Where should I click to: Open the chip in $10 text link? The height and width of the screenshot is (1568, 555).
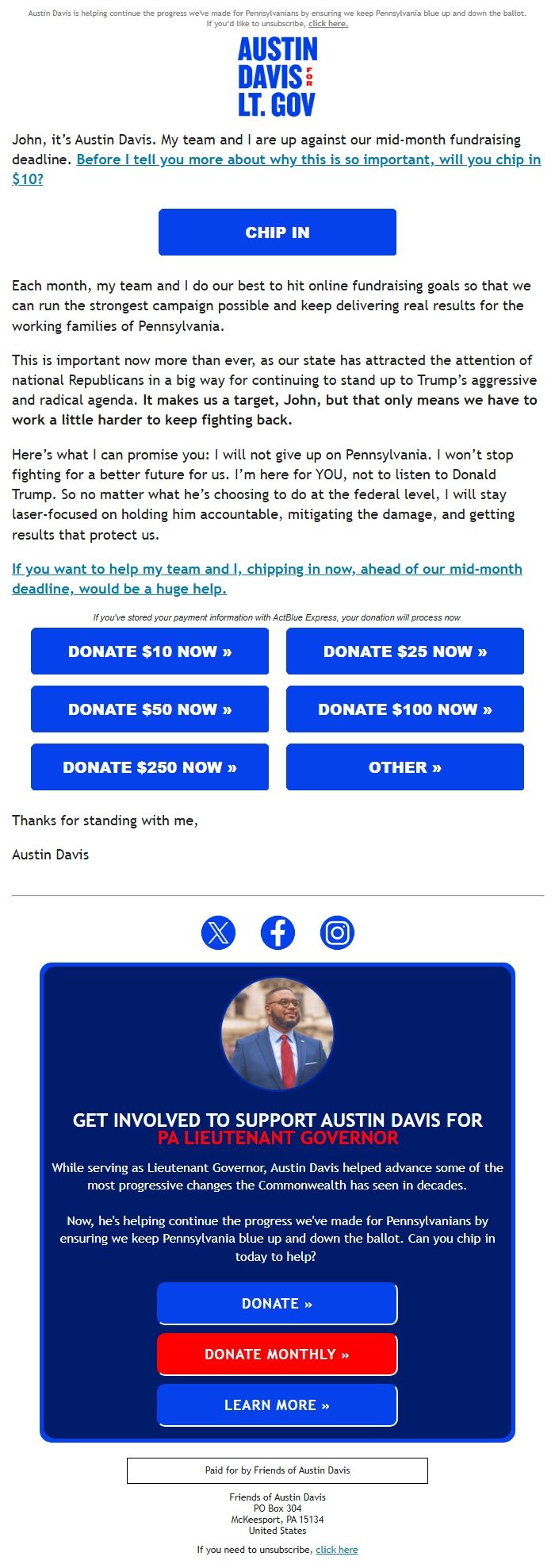(308, 159)
